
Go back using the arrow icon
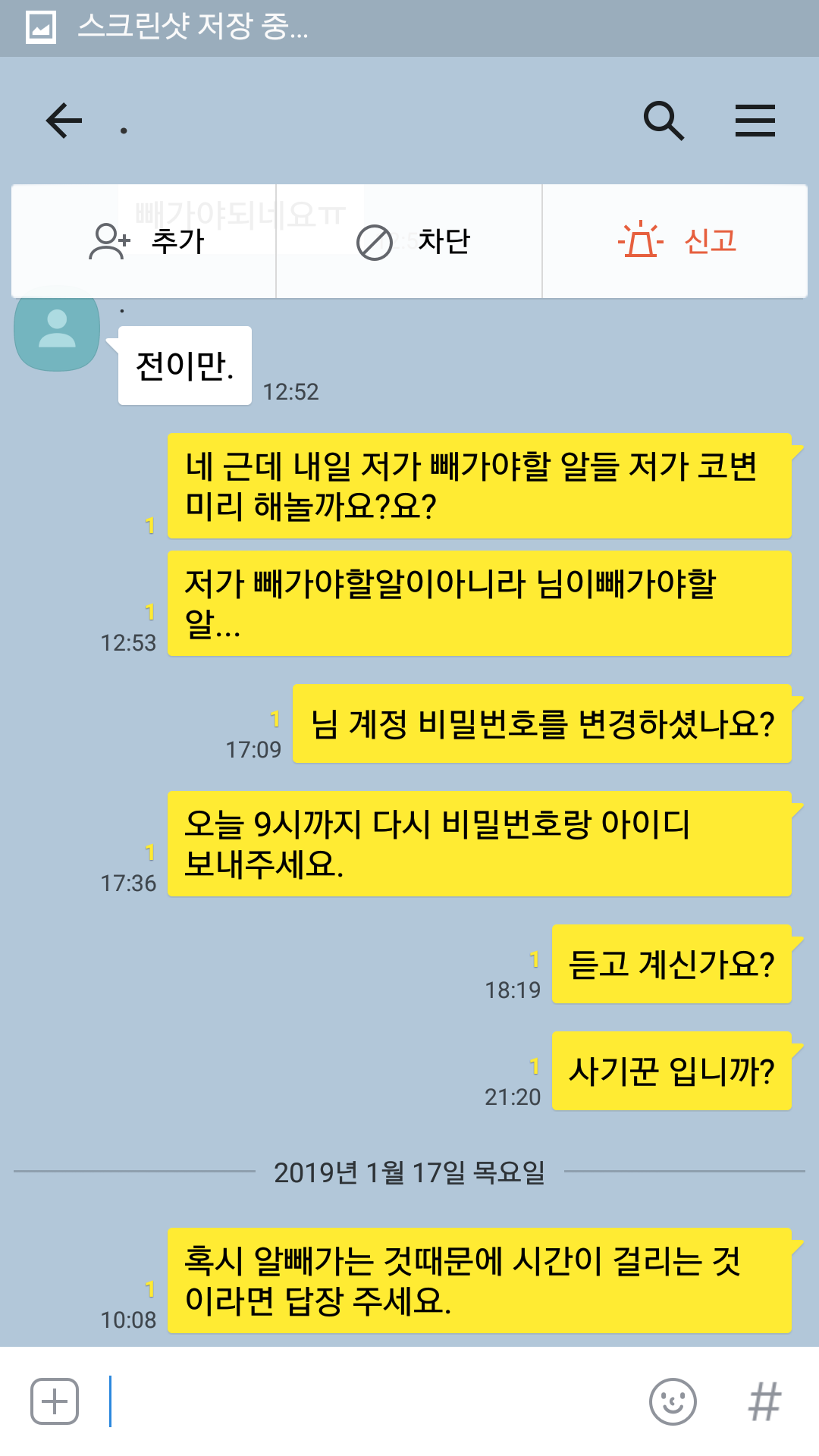[x=64, y=121]
